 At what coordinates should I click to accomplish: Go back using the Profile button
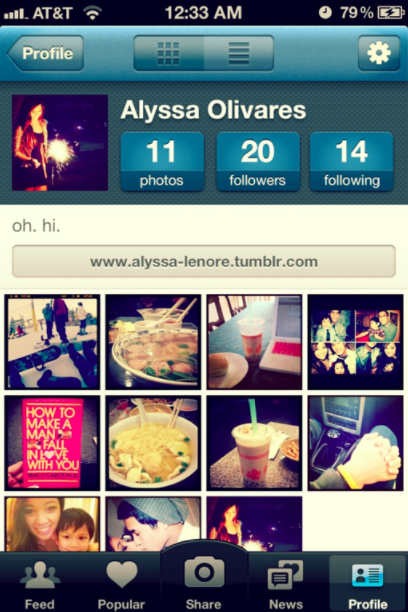[46, 53]
